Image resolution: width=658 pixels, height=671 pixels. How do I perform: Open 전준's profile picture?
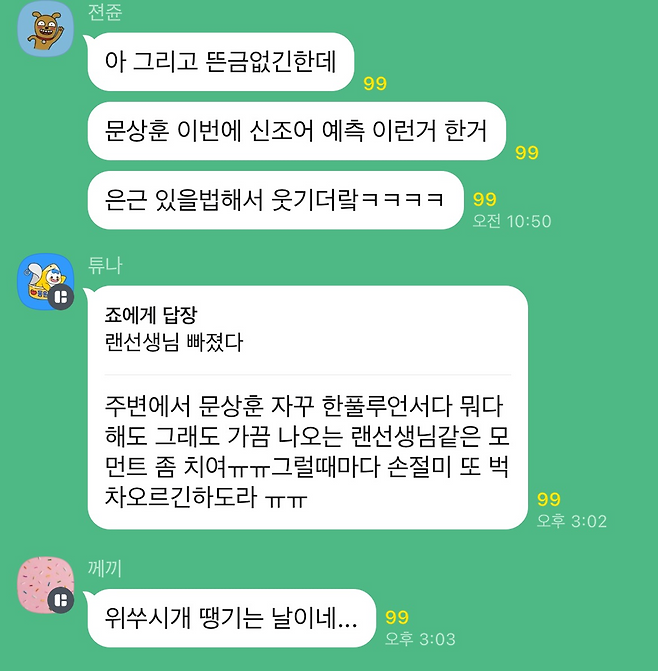coord(47,29)
